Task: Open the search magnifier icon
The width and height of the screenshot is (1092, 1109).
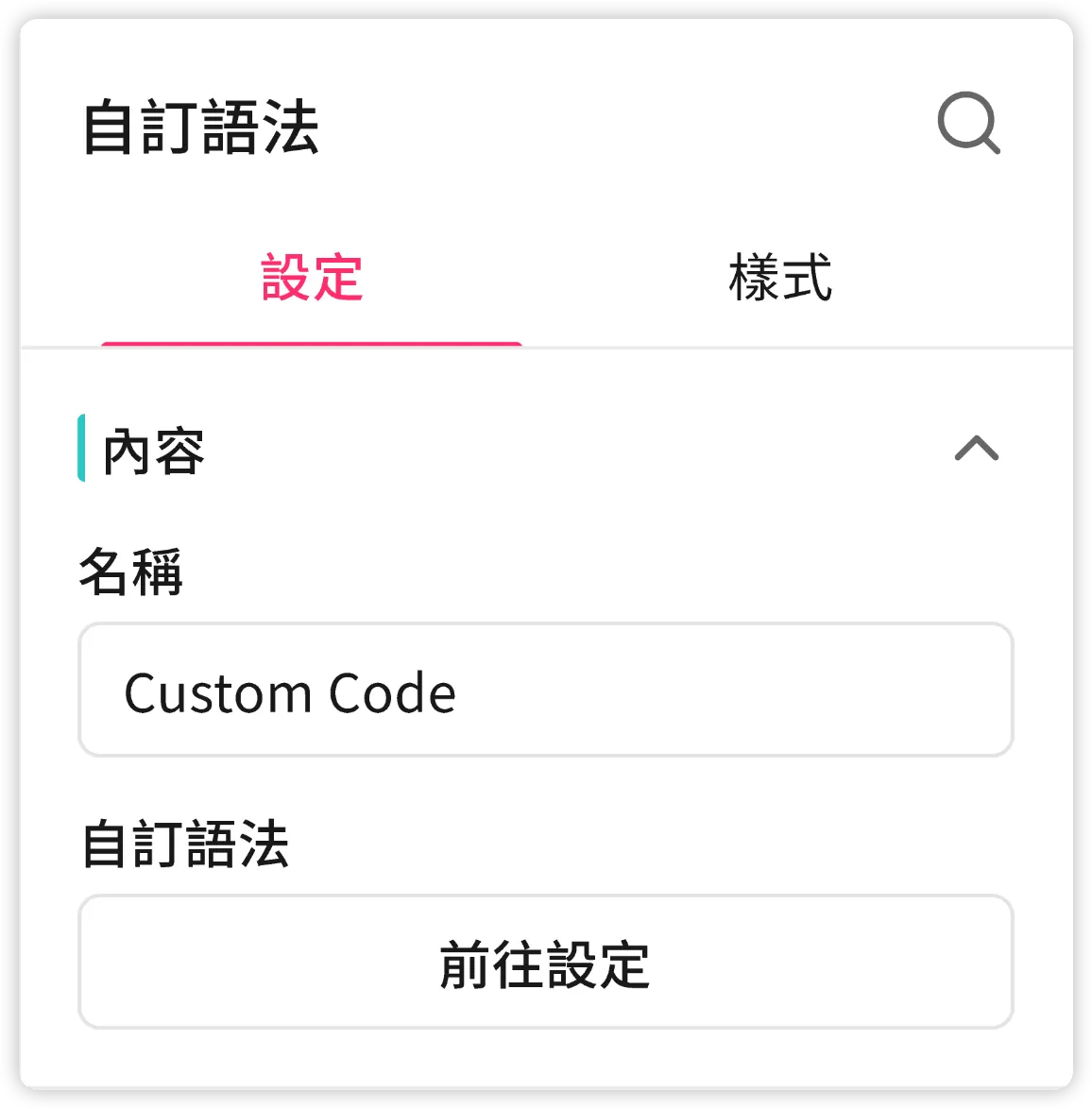Action: (x=968, y=123)
